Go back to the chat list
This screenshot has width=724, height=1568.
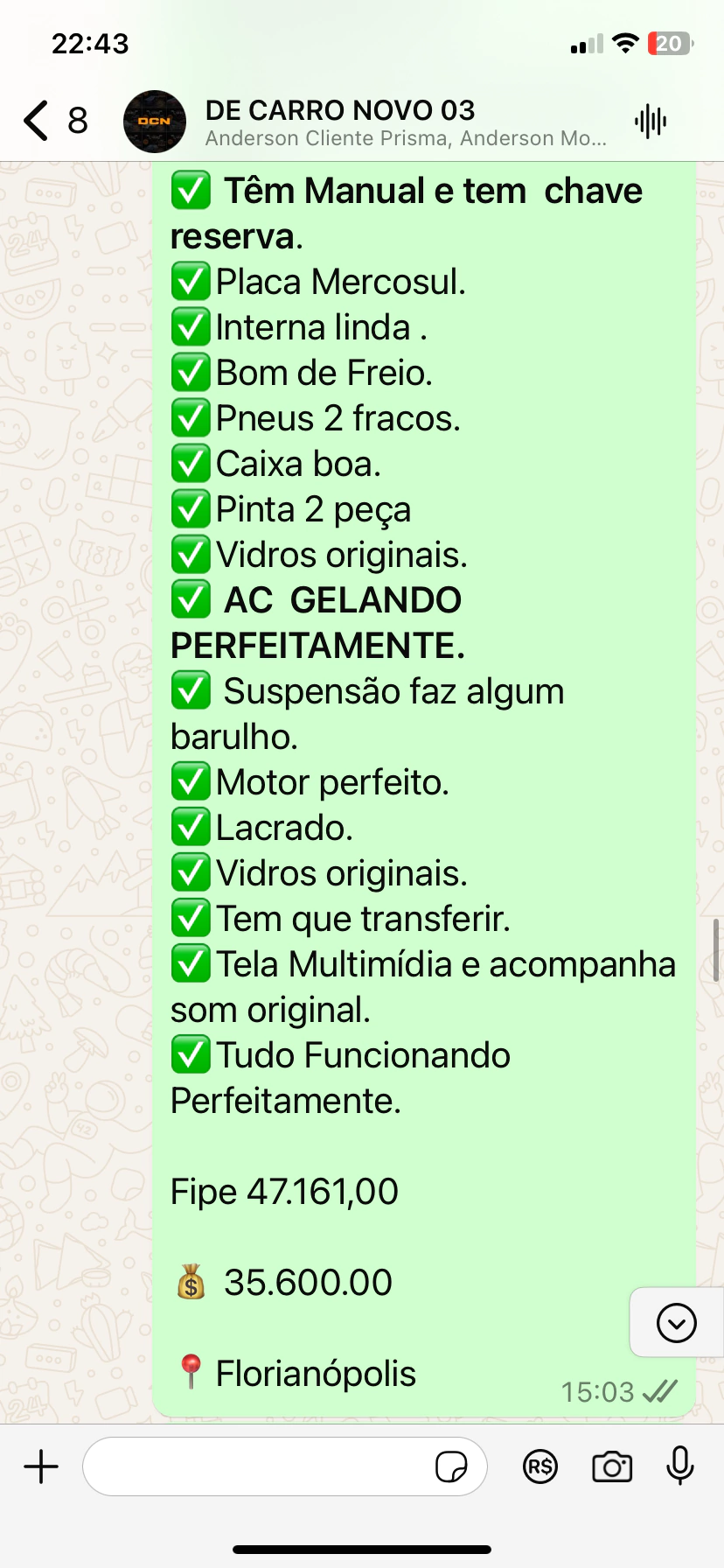[x=54, y=121]
